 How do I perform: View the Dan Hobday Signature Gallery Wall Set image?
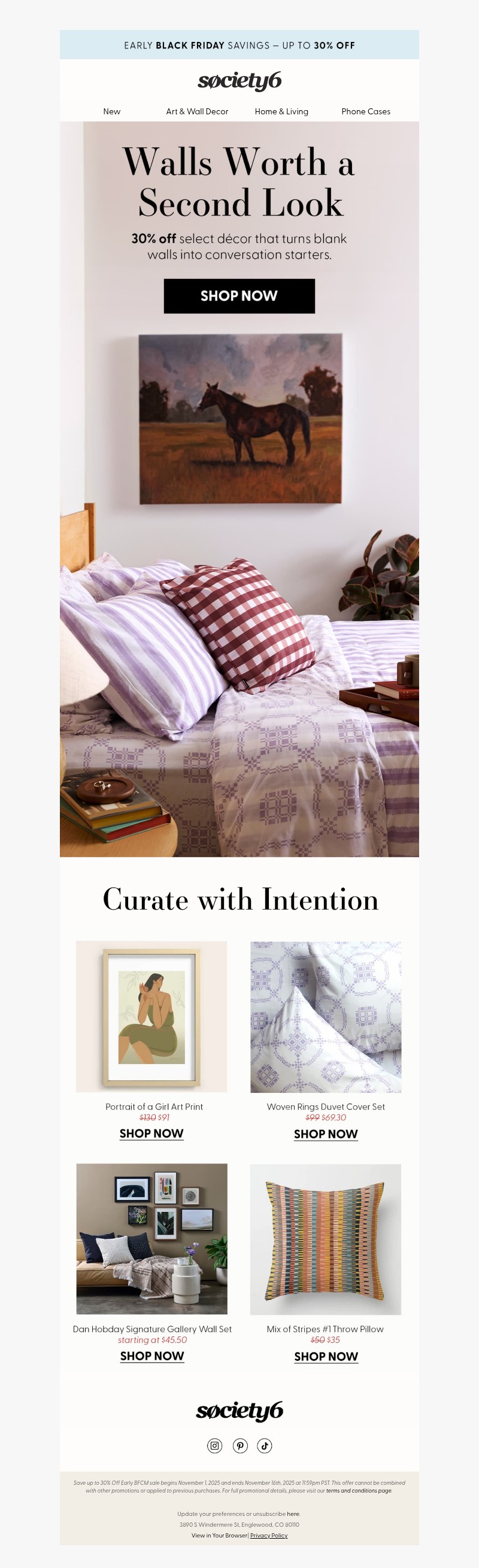pyautogui.click(x=151, y=1239)
